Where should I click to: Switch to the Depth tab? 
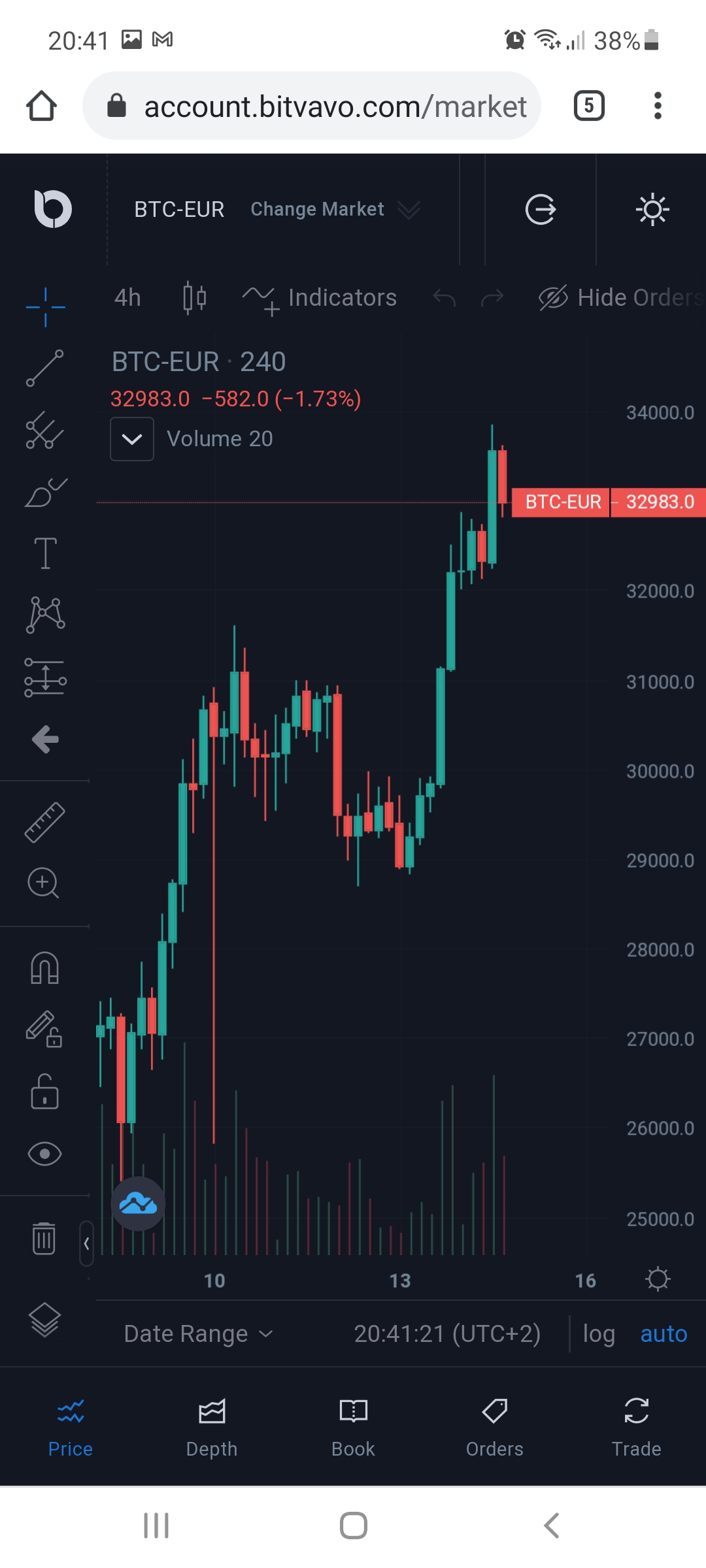coord(212,1428)
